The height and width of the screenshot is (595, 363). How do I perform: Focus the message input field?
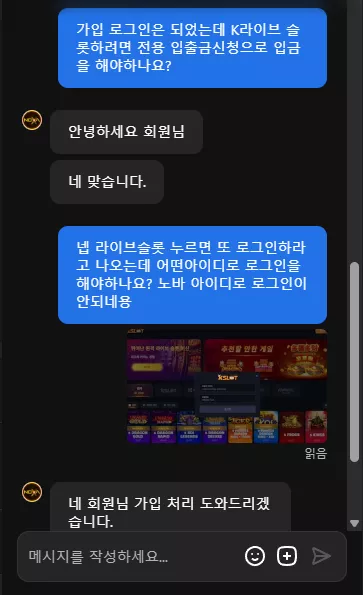tap(129, 556)
